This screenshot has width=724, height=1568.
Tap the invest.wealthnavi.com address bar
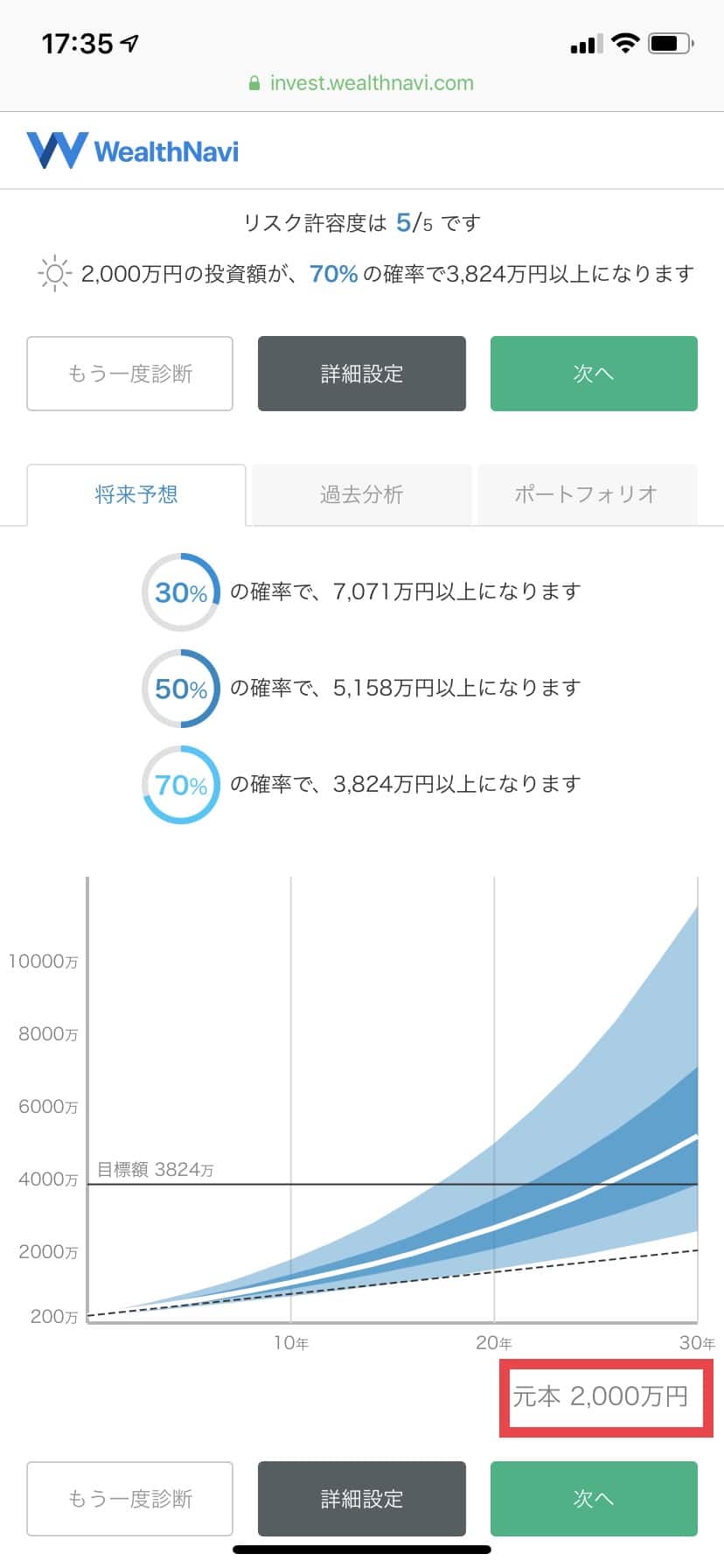coord(362,83)
